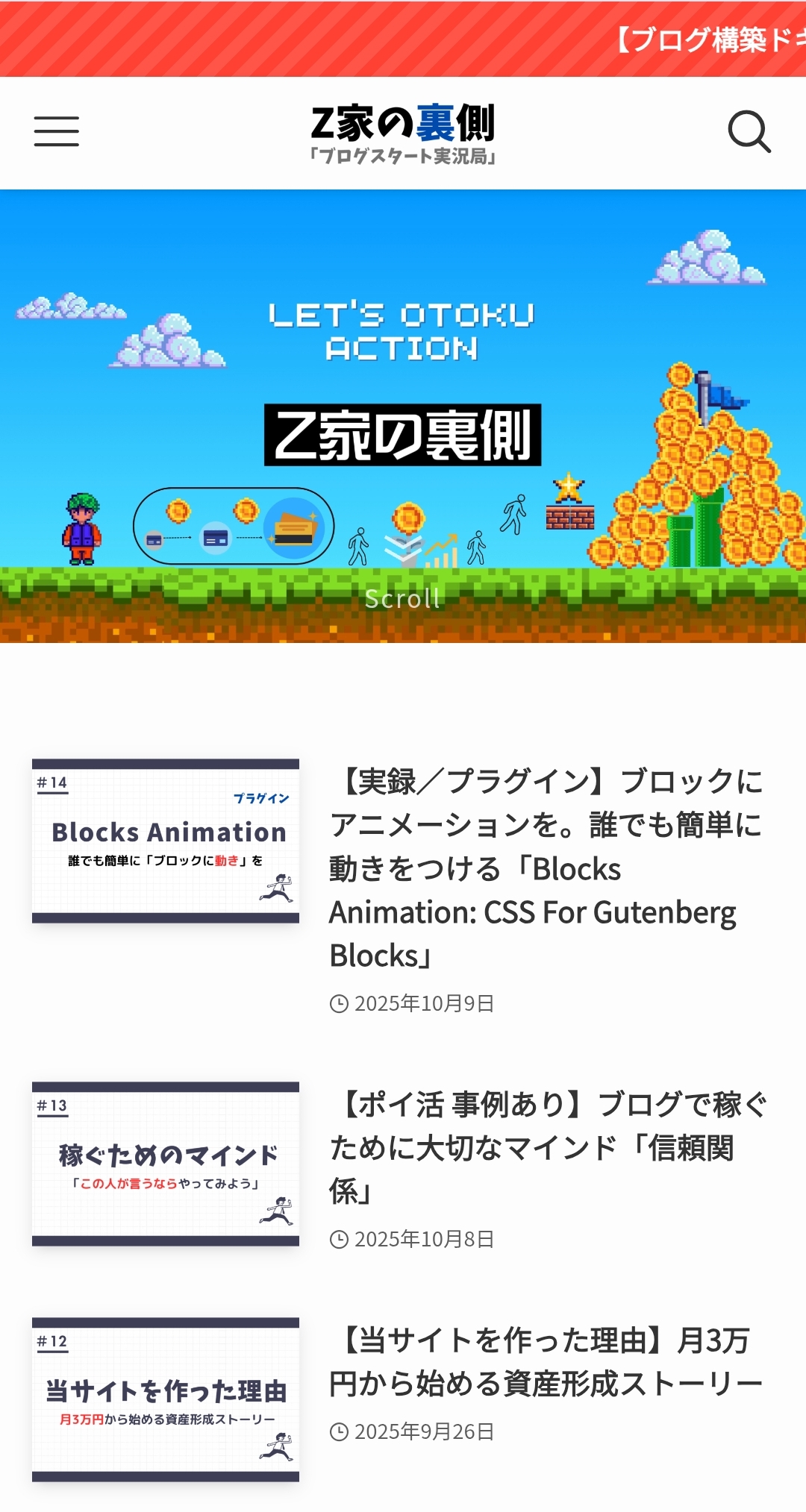Open the #12 当サイトを作った理由 thumbnail
Screen dimensions: 806x1512
tap(166, 1399)
